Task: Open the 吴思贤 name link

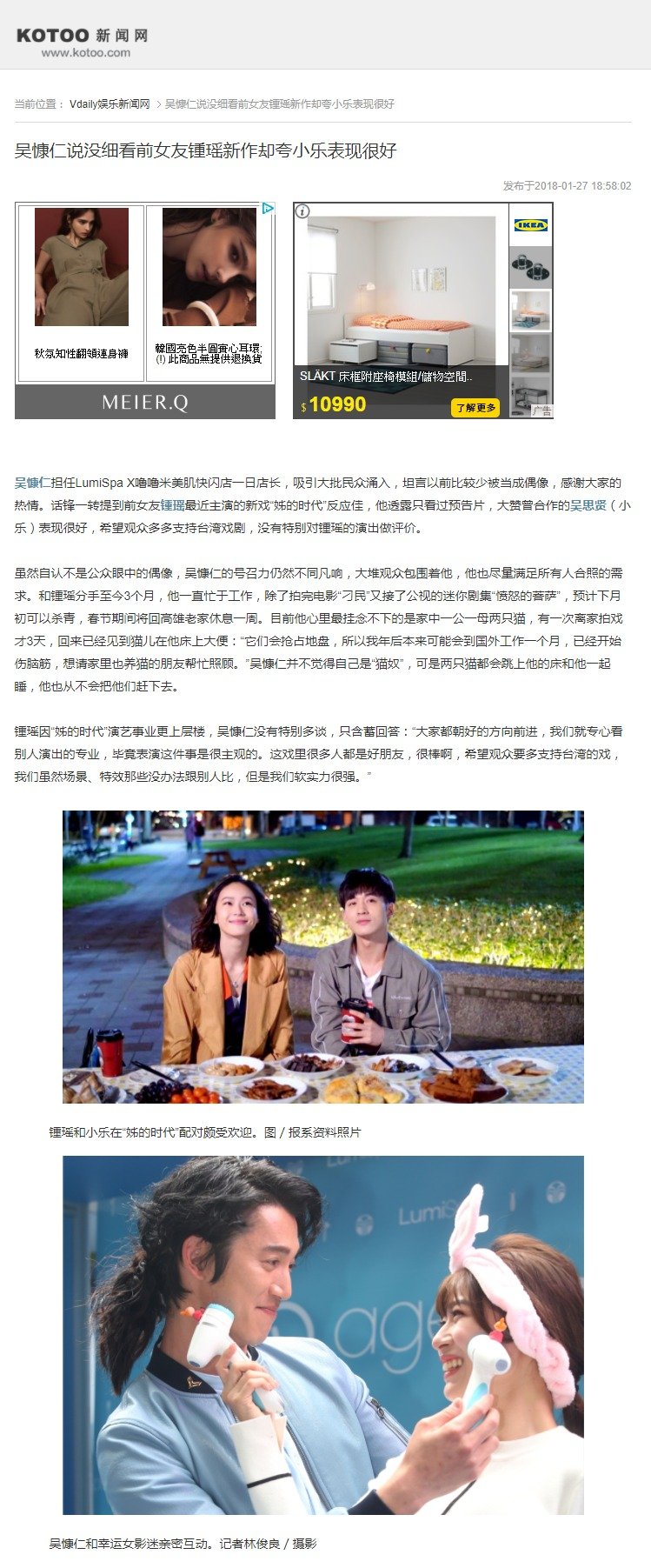Action: coord(587,505)
